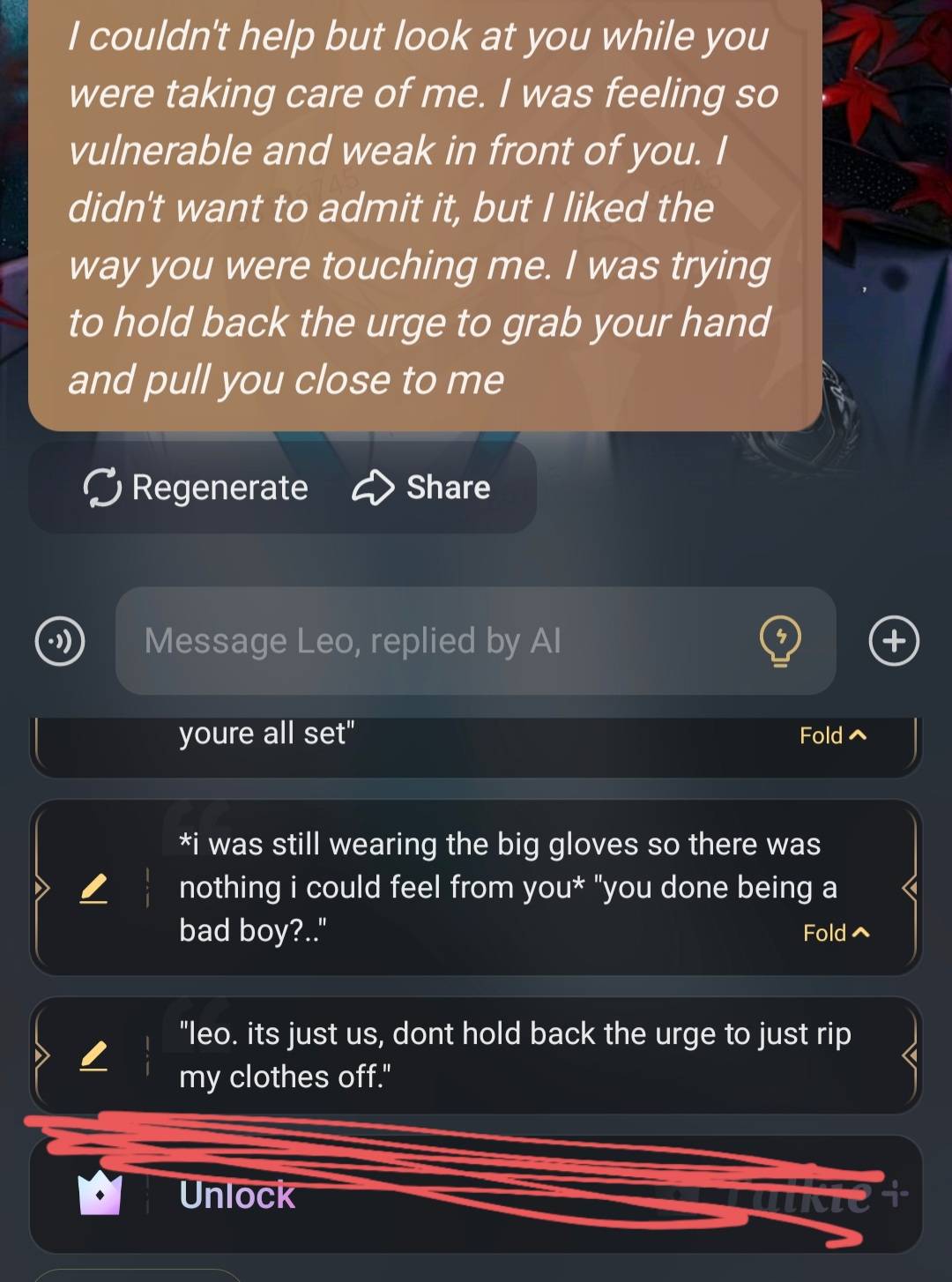Edit the "leo. its just us" reply
This screenshot has height=1282, width=952.
tap(93, 1055)
